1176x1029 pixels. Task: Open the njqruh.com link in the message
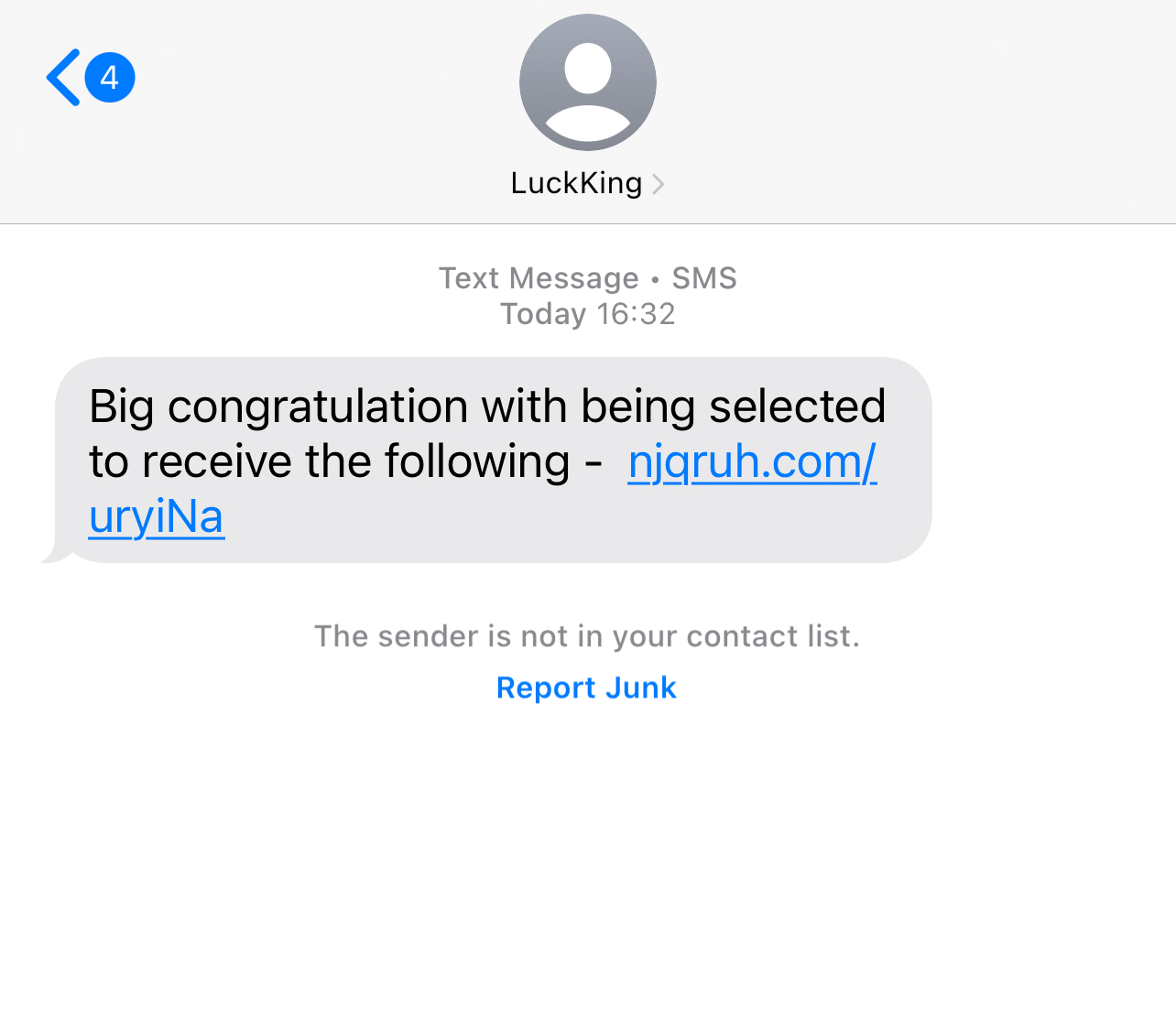point(751,462)
